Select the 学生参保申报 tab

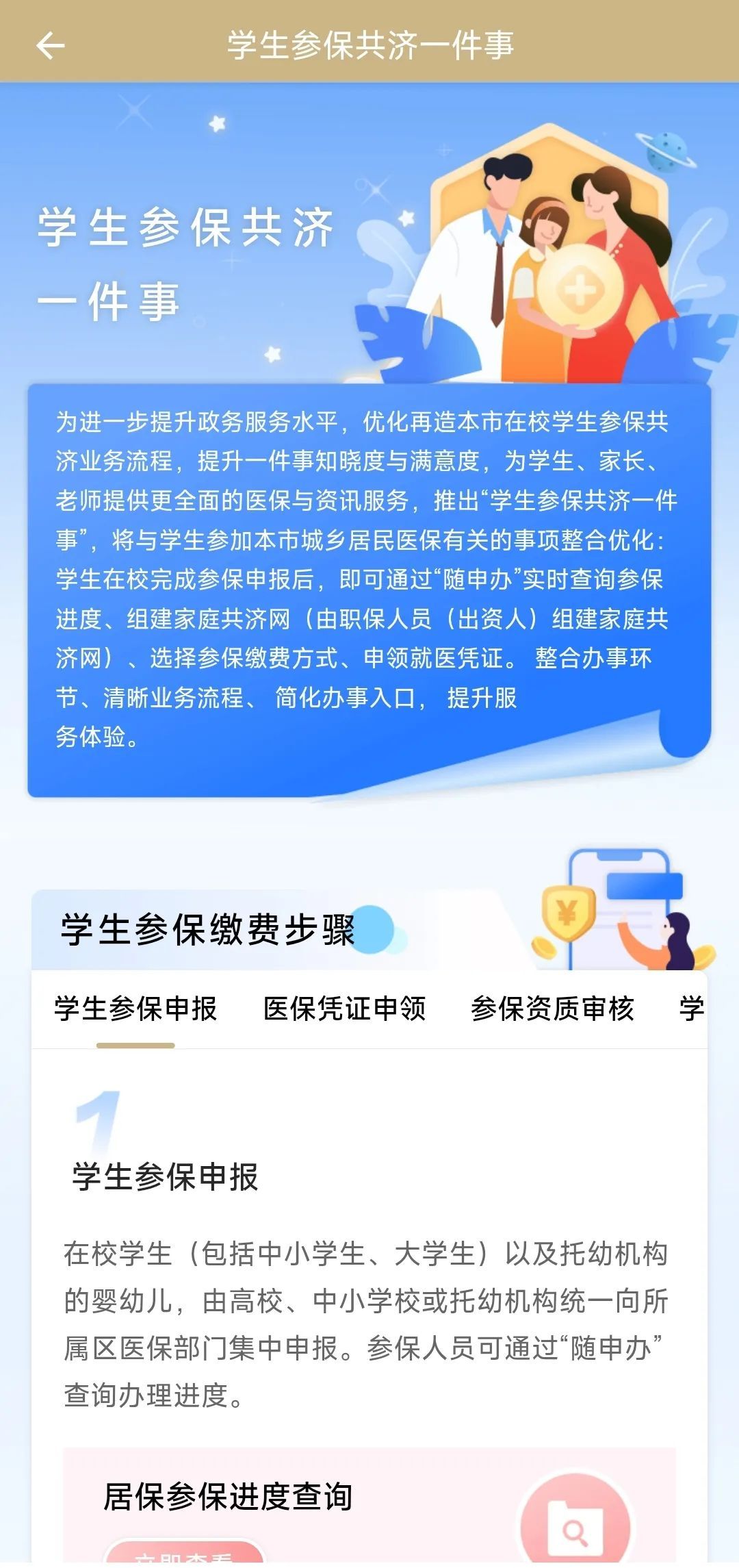click(x=135, y=1009)
